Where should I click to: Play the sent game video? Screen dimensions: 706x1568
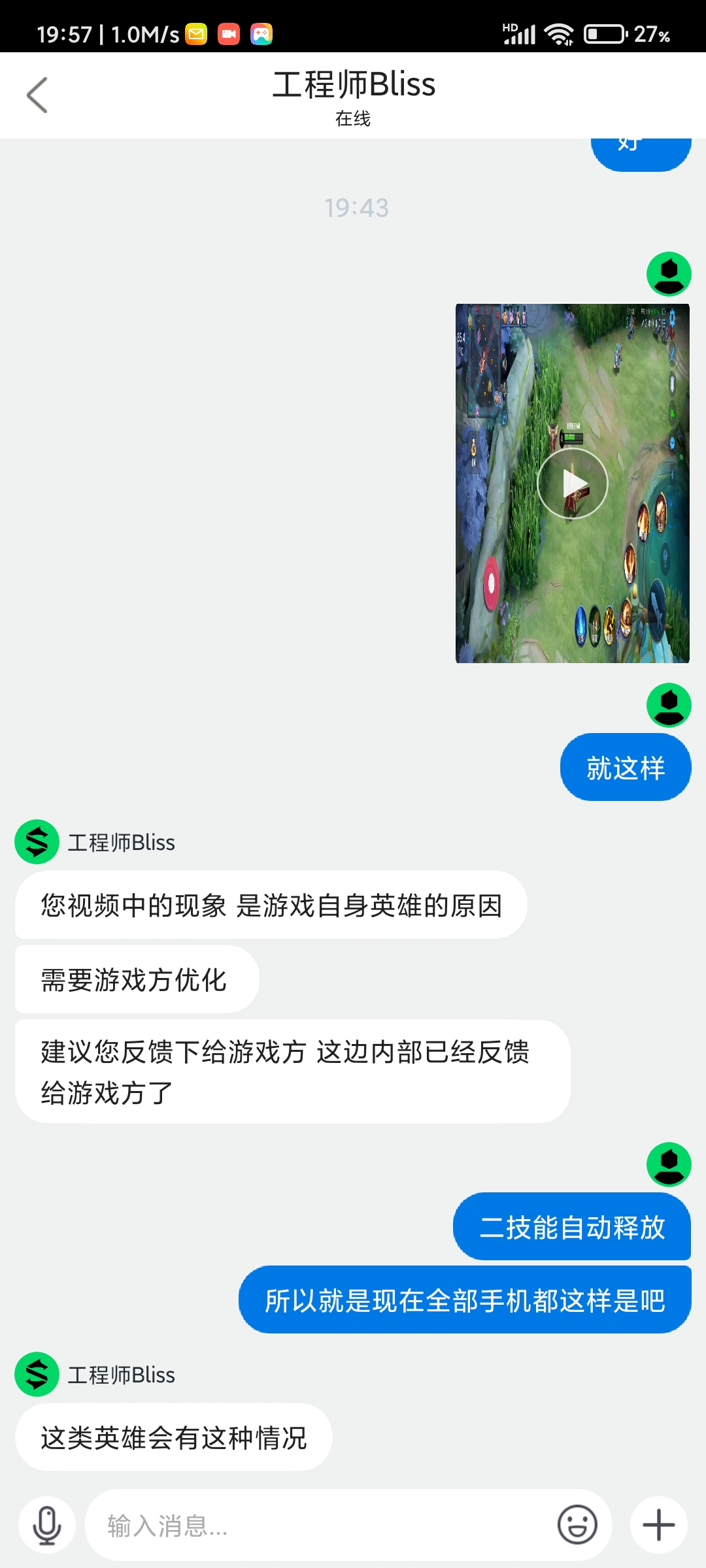tap(573, 483)
